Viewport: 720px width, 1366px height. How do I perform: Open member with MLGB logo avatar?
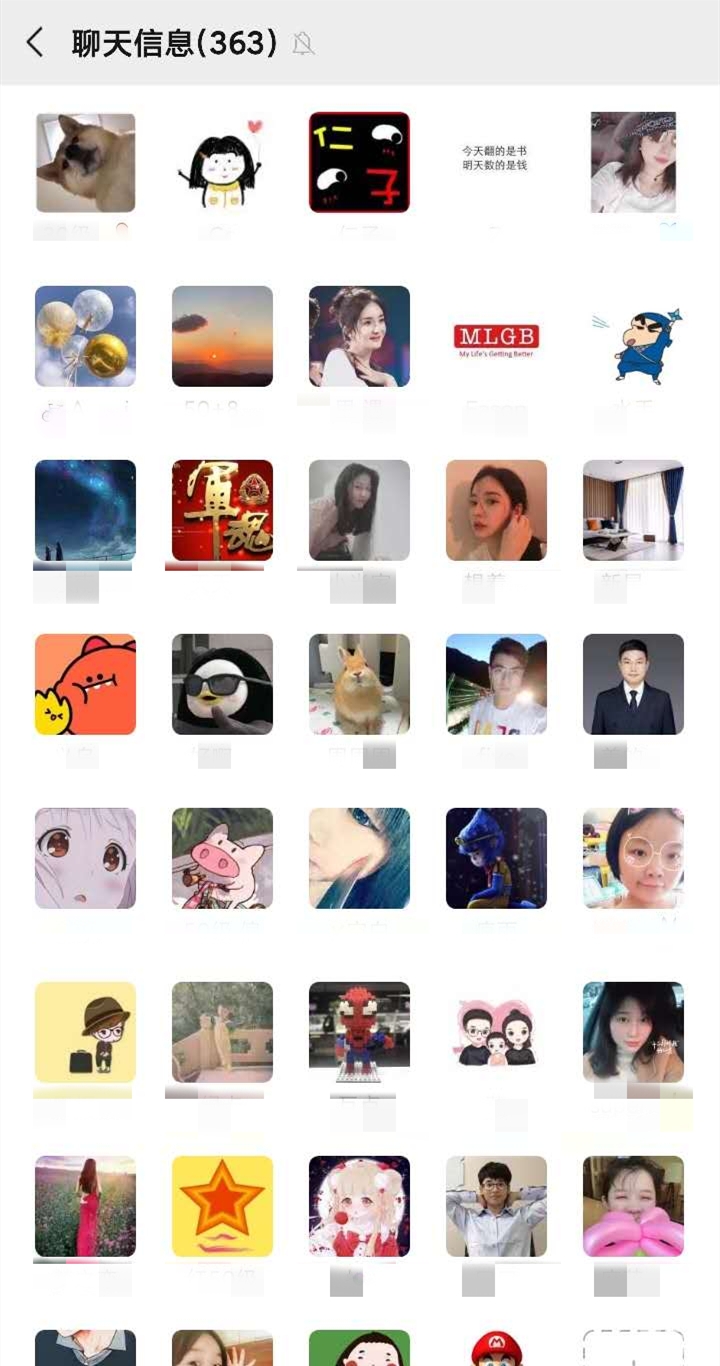point(496,336)
